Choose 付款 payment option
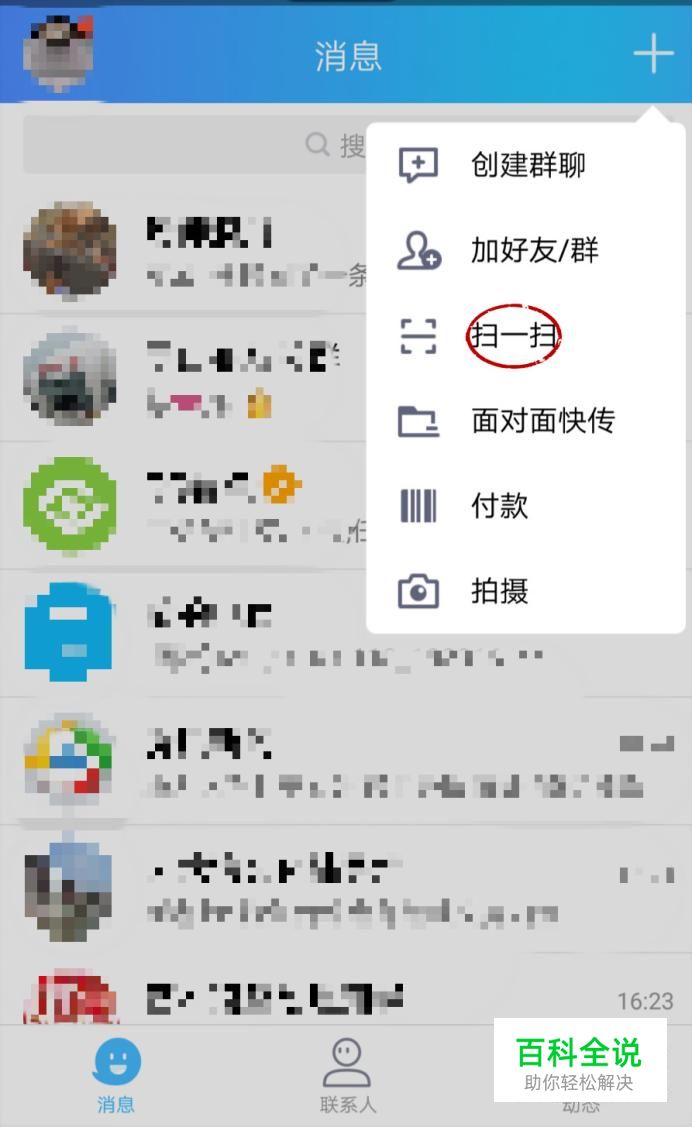The height and width of the screenshot is (1127, 692). click(500, 506)
